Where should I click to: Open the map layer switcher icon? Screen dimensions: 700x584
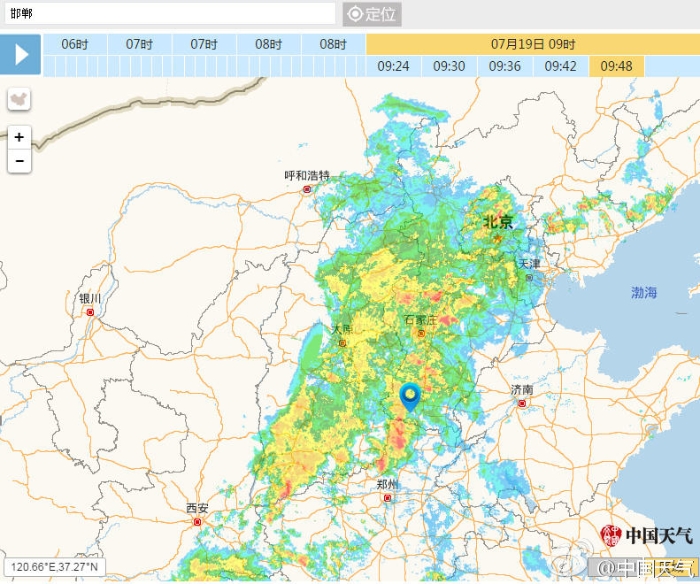(x=19, y=100)
